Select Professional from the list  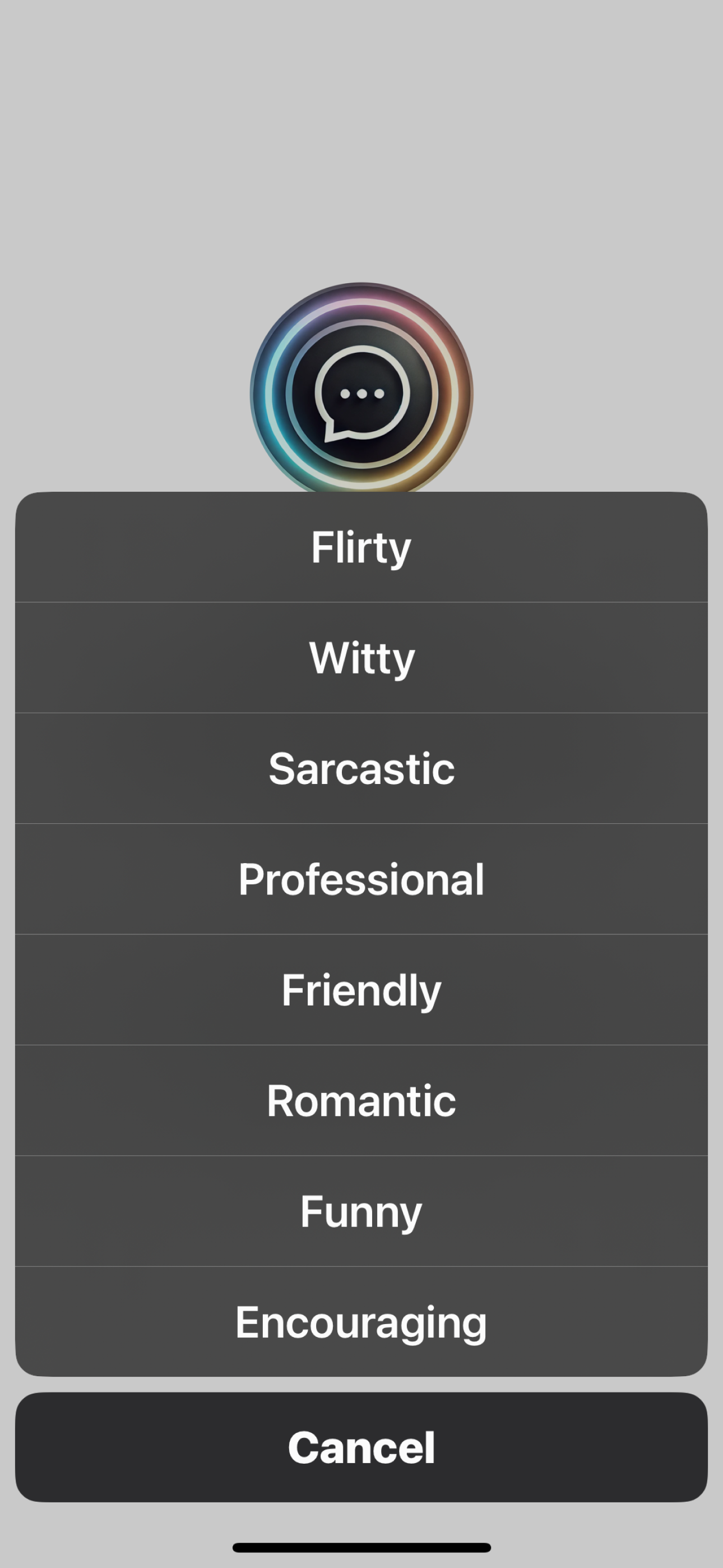click(x=361, y=879)
